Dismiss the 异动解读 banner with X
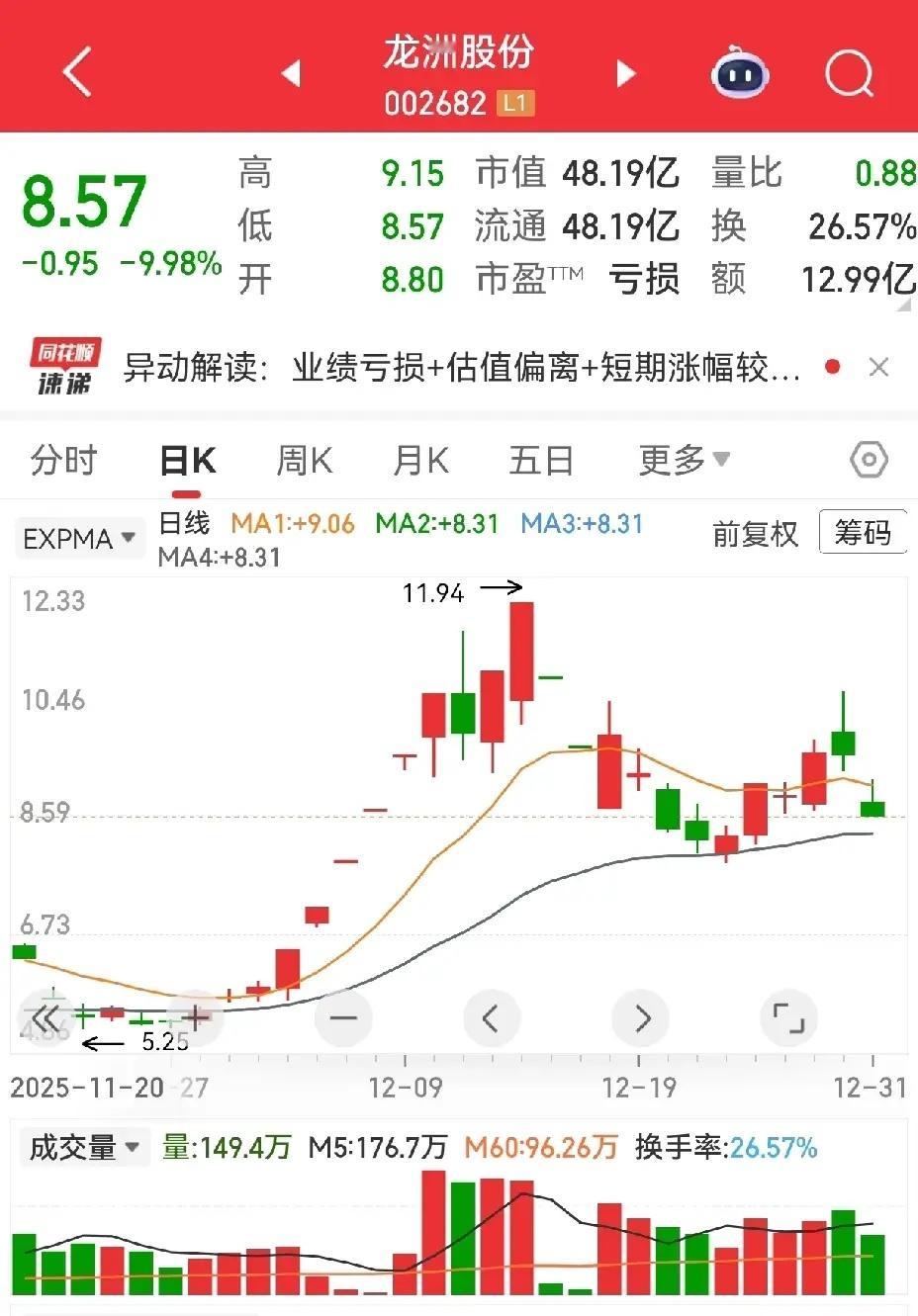Image resolution: width=918 pixels, height=1316 pixels. click(x=878, y=366)
